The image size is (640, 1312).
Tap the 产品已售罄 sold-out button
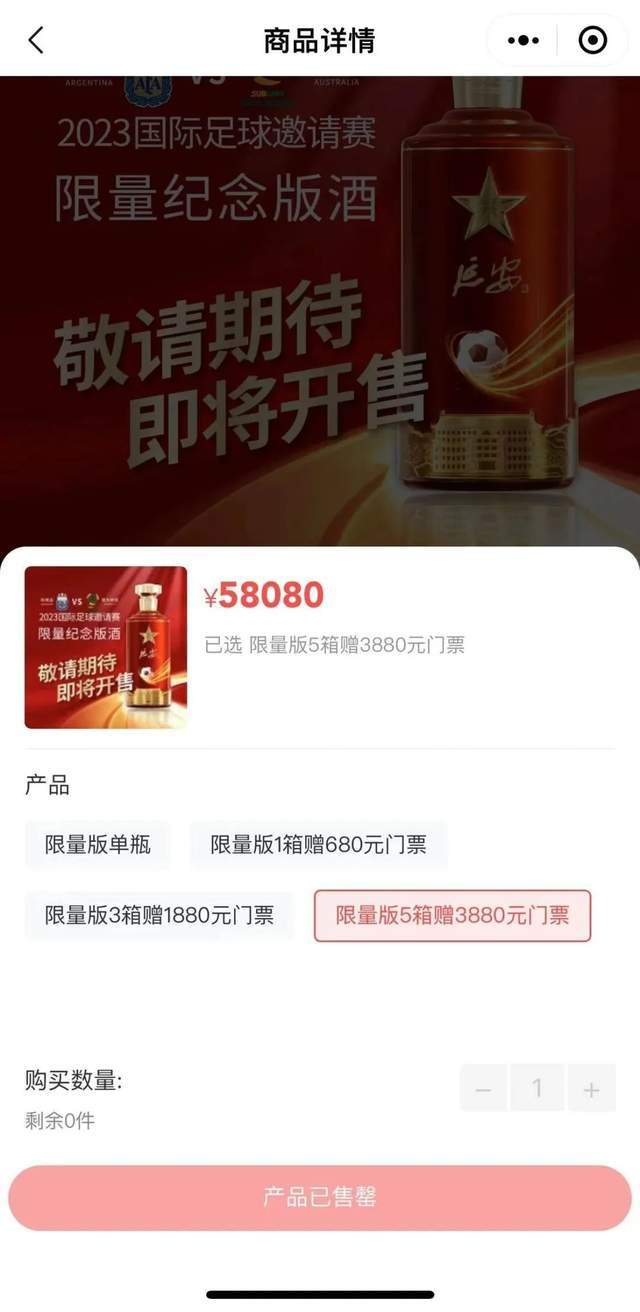320,1197
